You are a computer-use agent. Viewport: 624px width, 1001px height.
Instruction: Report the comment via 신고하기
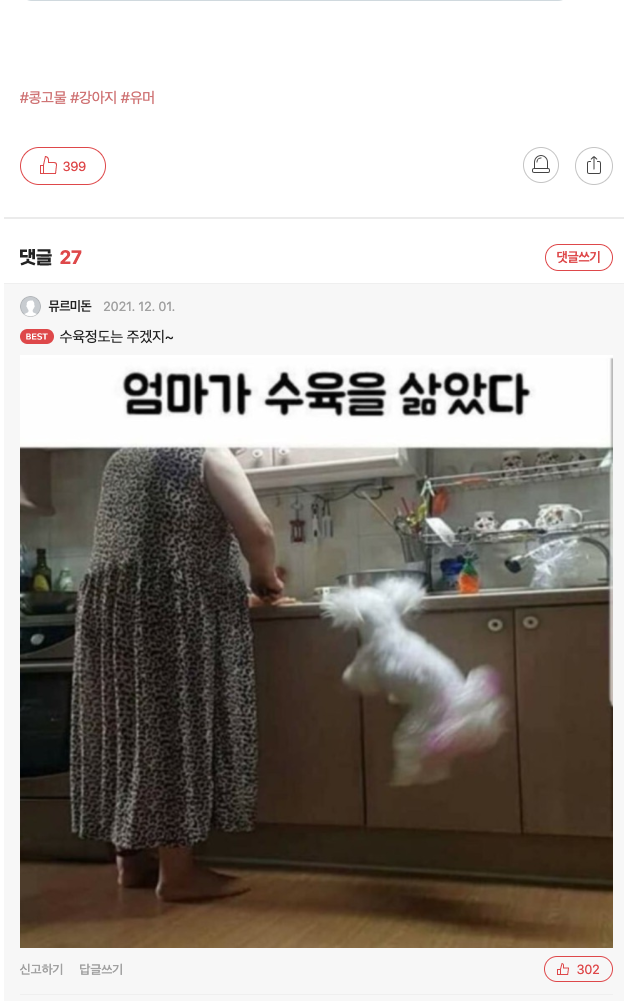(41, 969)
